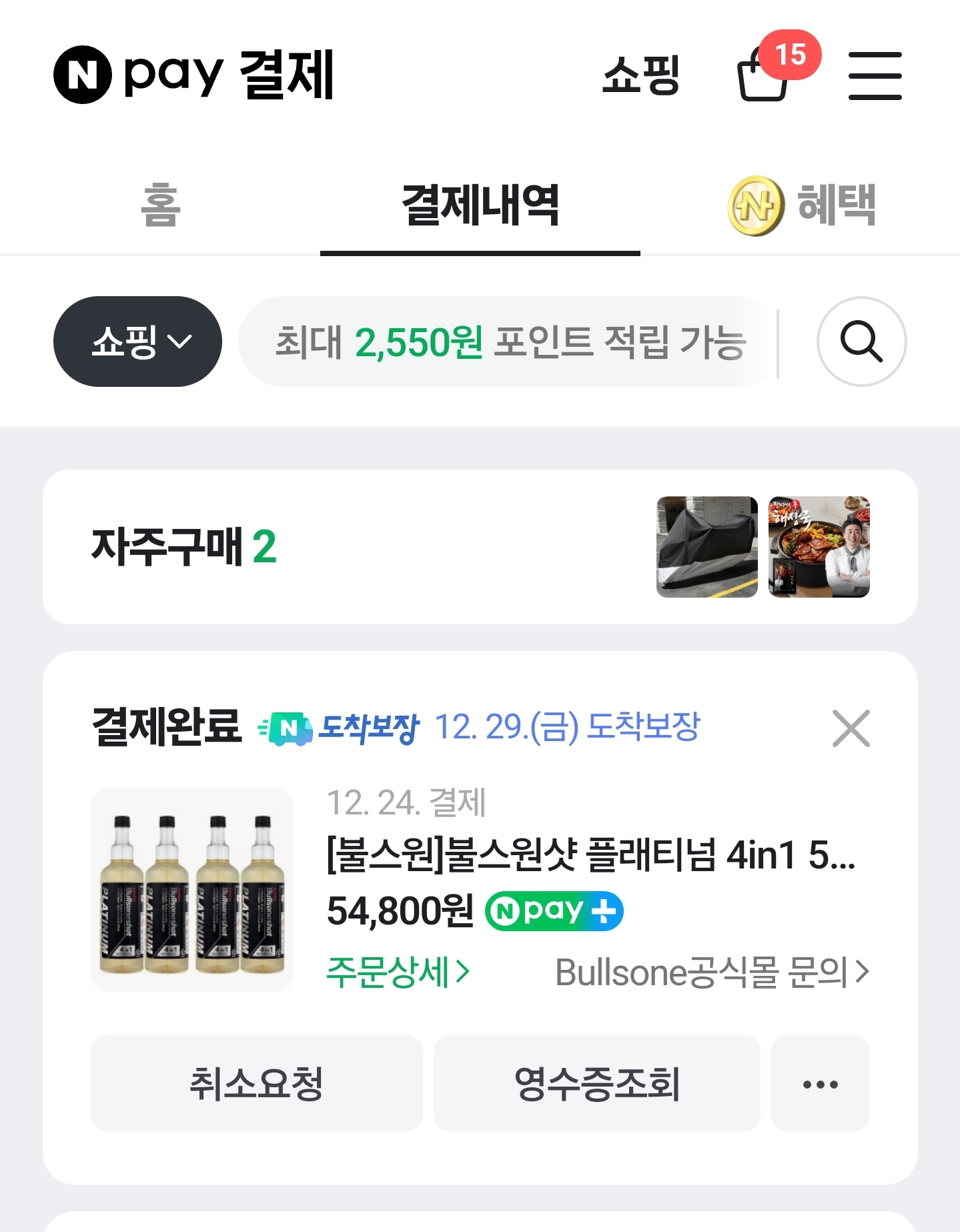
Task: Go to the N pay 결제 home logo
Action: (x=193, y=75)
